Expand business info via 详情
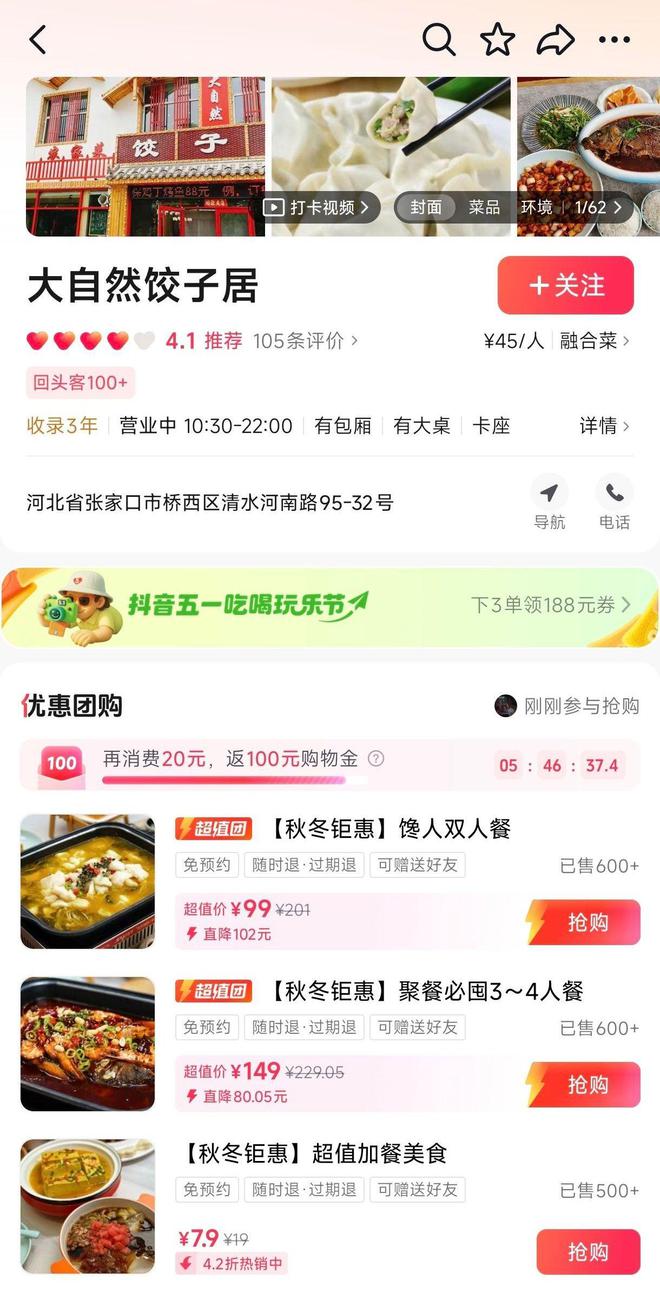Screen dimensions: 660x1292 click(x=604, y=426)
